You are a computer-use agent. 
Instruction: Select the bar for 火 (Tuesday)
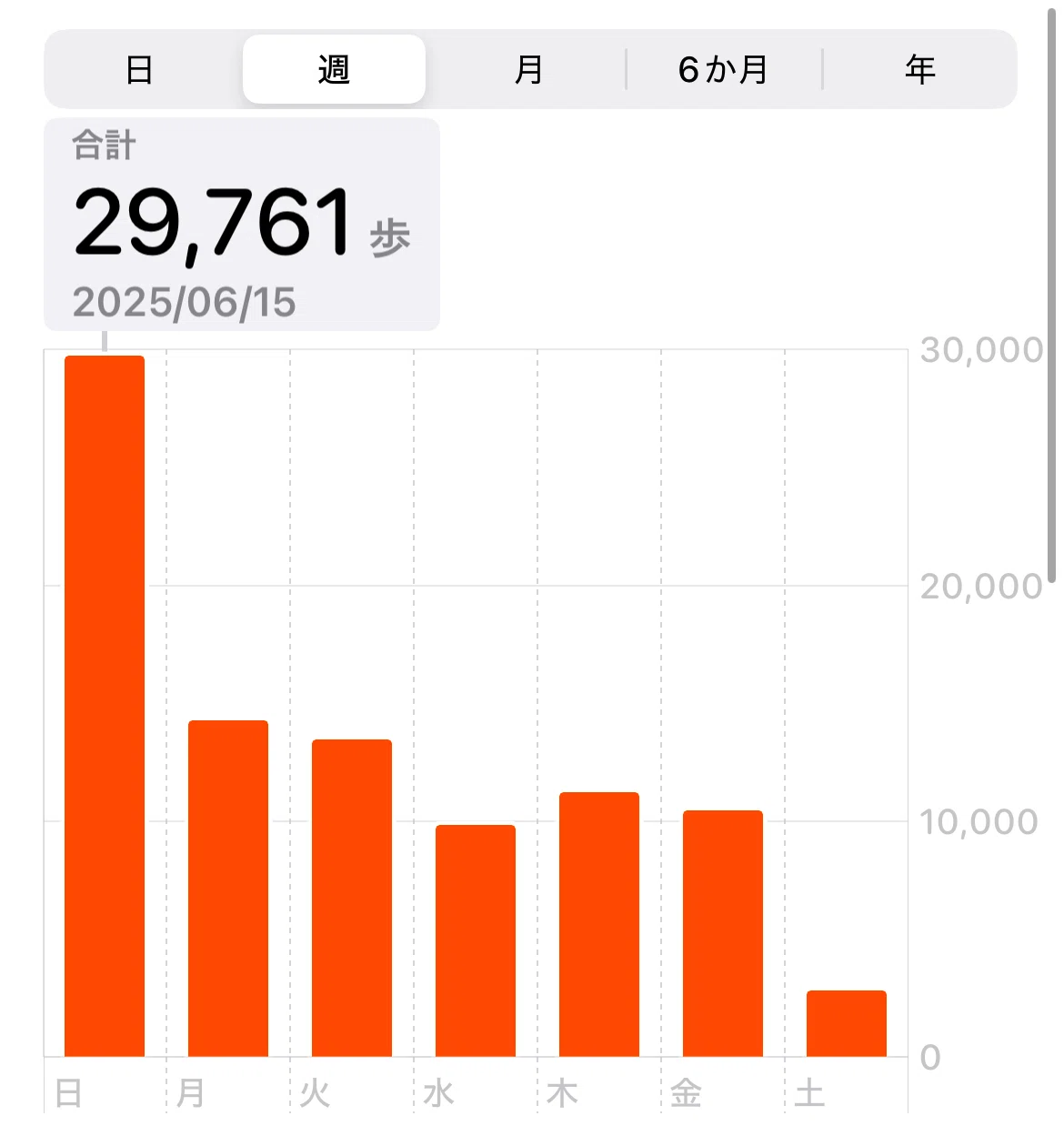[352, 898]
